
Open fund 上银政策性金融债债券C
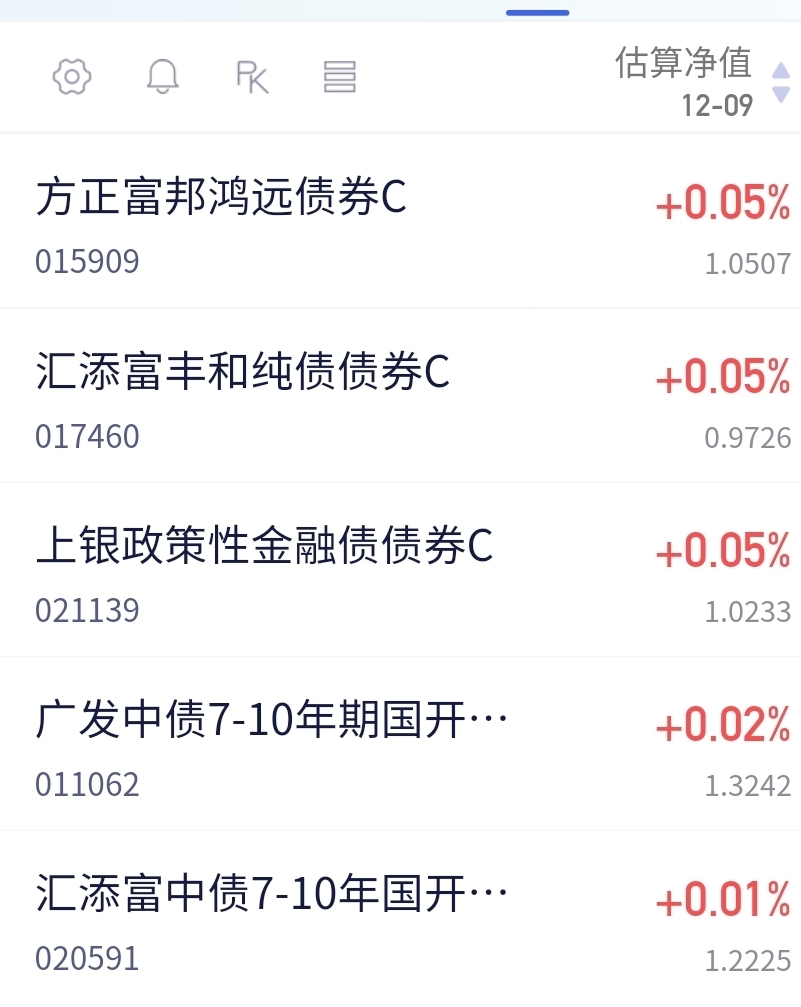pyautogui.click(x=400, y=570)
